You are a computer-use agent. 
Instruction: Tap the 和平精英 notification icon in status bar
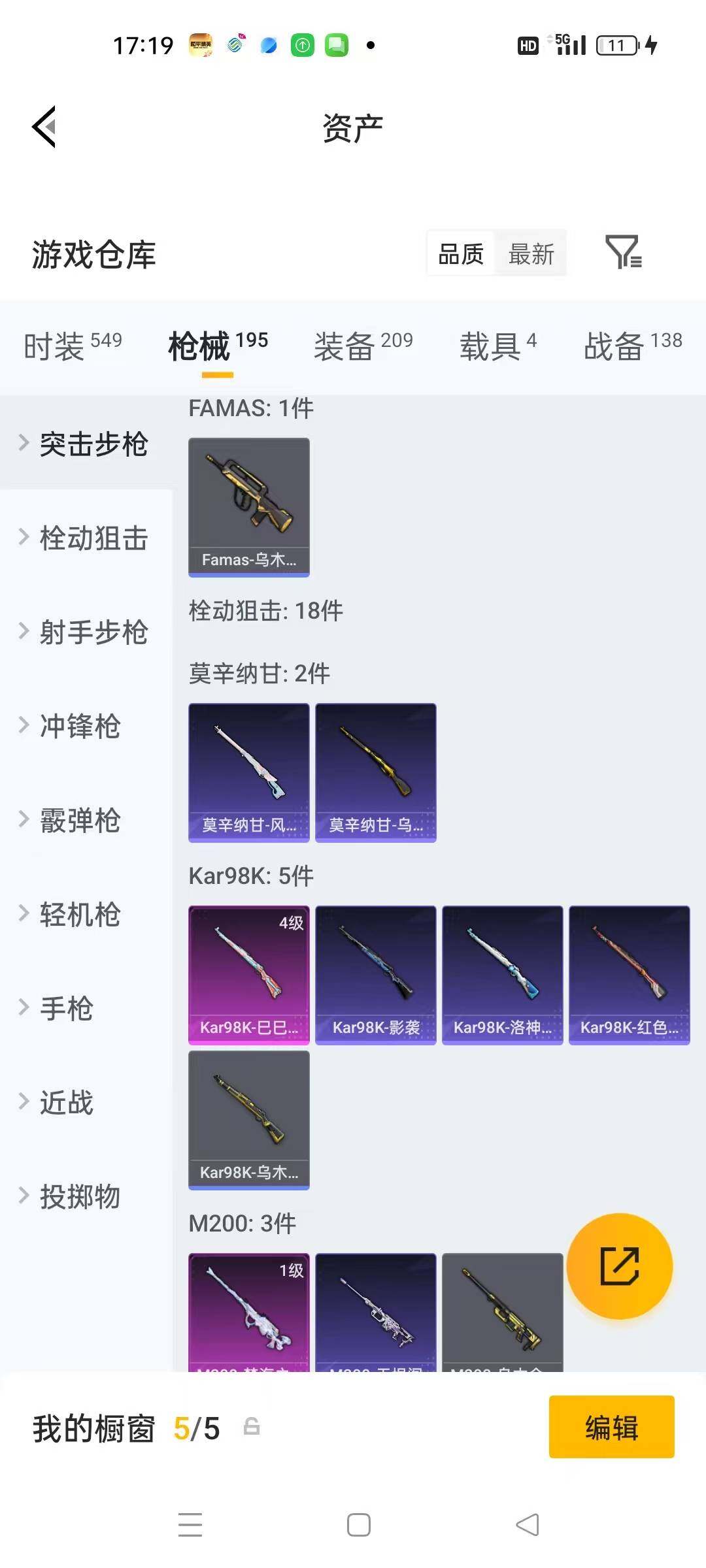click(202, 44)
